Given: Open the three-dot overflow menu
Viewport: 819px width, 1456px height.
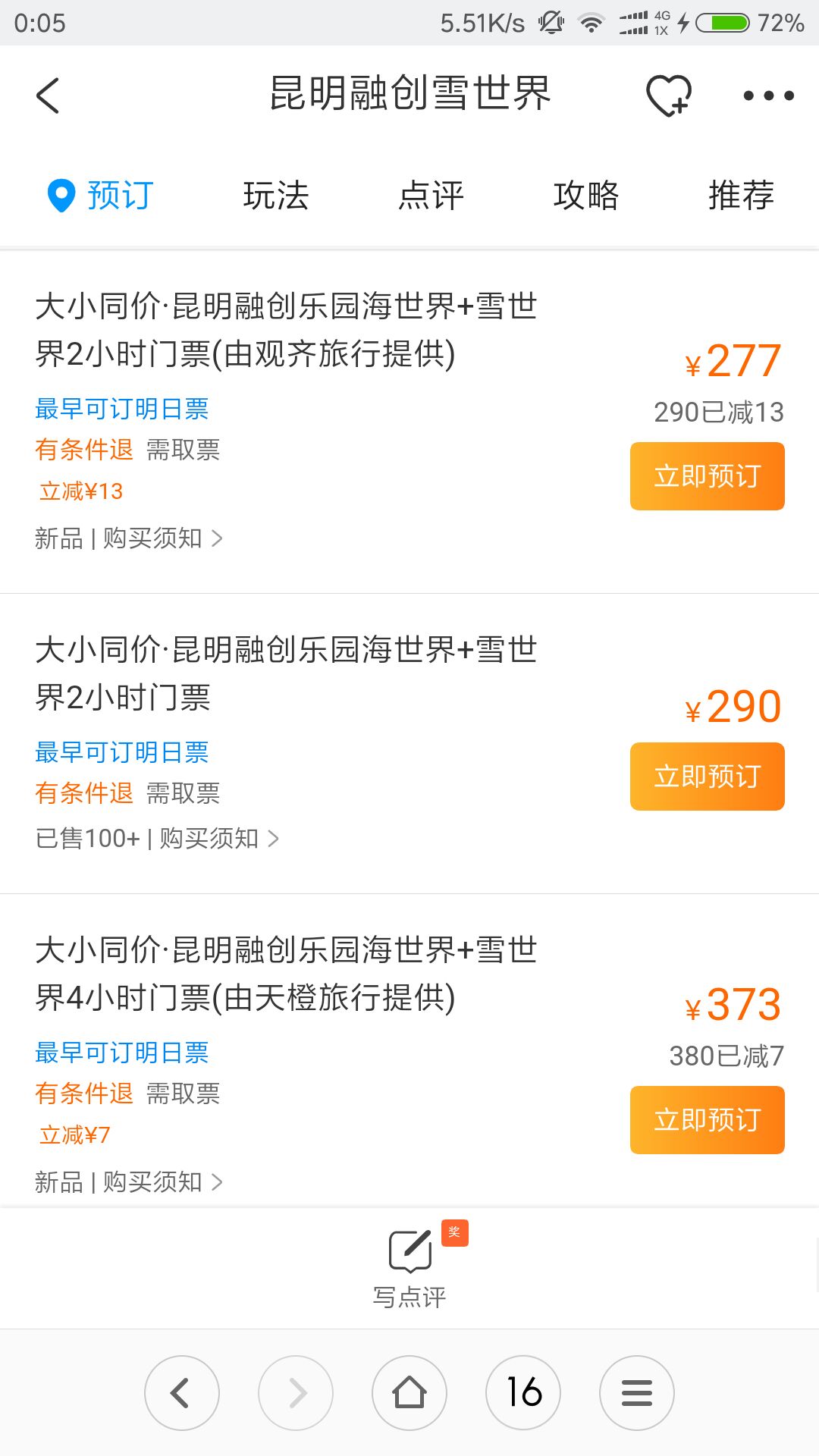Looking at the screenshot, I should pyautogui.click(x=768, y=96).
